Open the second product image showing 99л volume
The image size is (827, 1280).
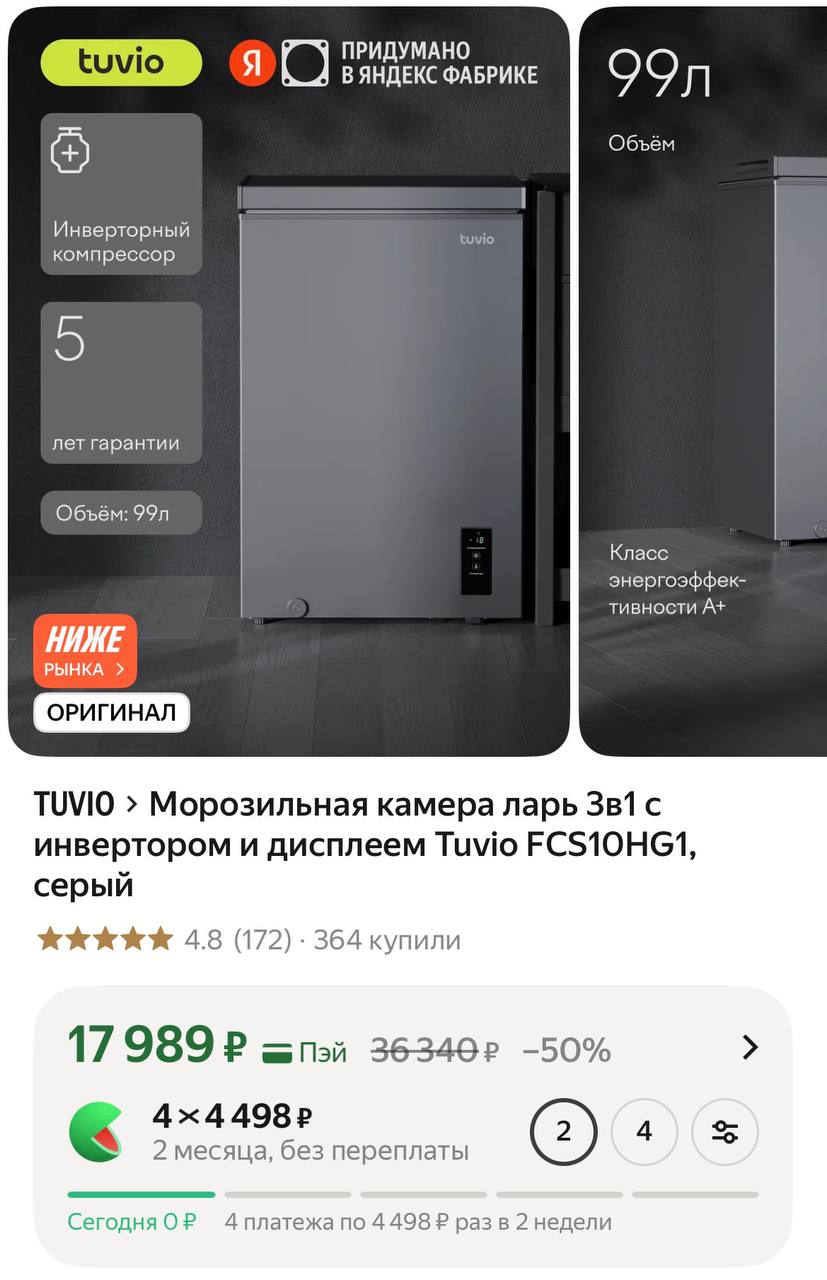point(703,380)
